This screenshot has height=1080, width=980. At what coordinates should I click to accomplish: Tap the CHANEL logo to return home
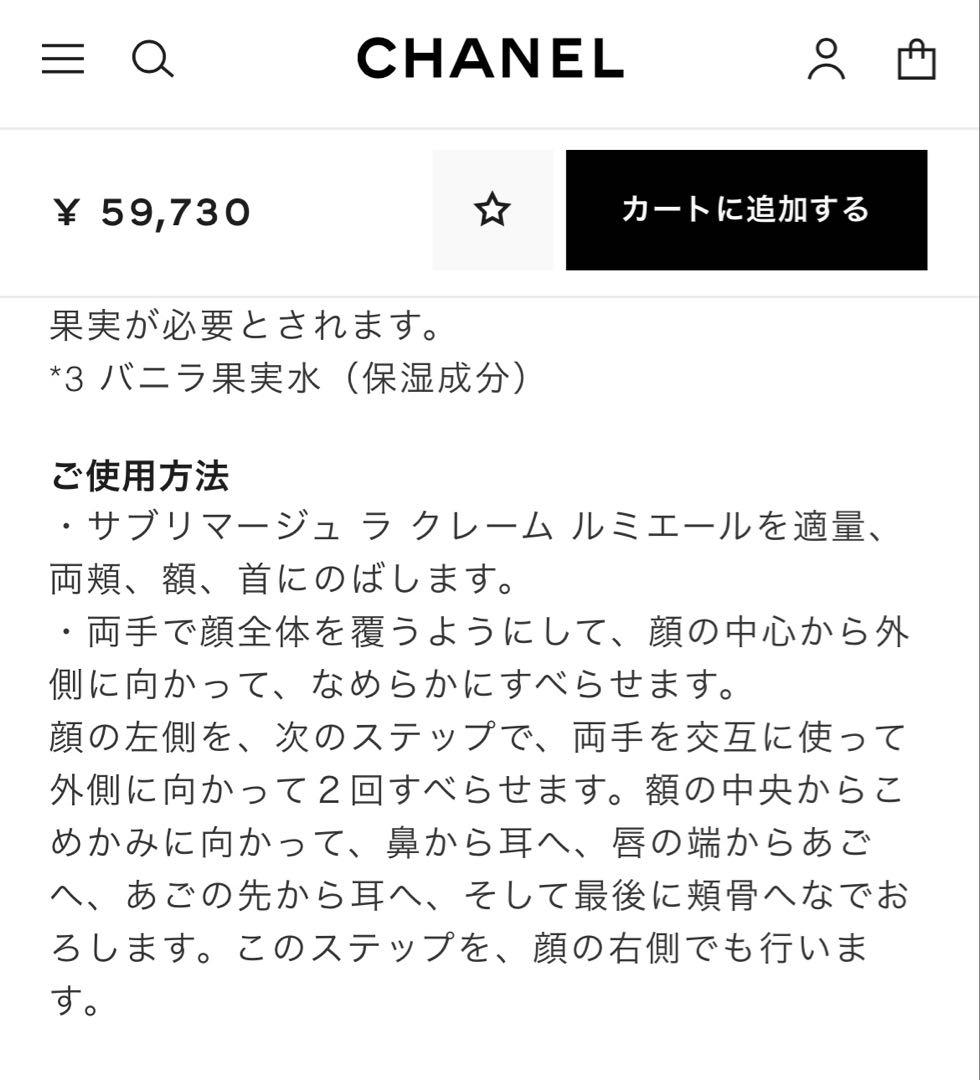coord(490,58)
